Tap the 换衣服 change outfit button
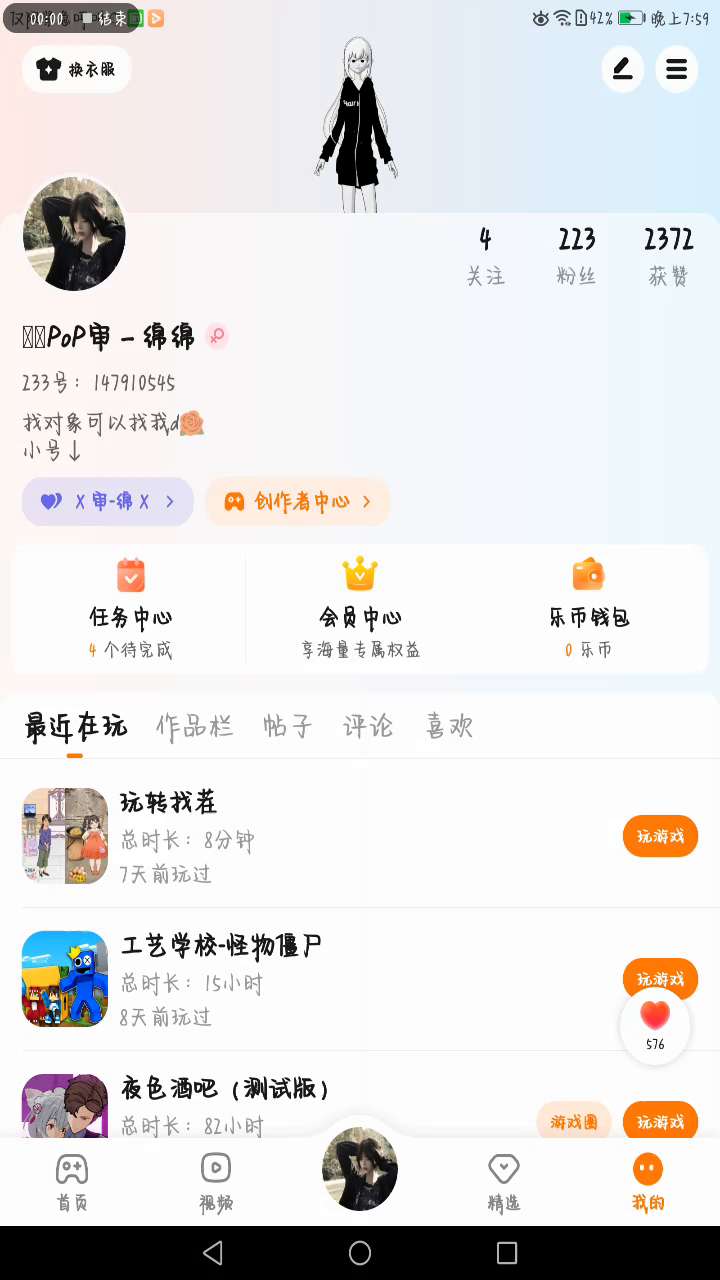 [x=77, y=69]
